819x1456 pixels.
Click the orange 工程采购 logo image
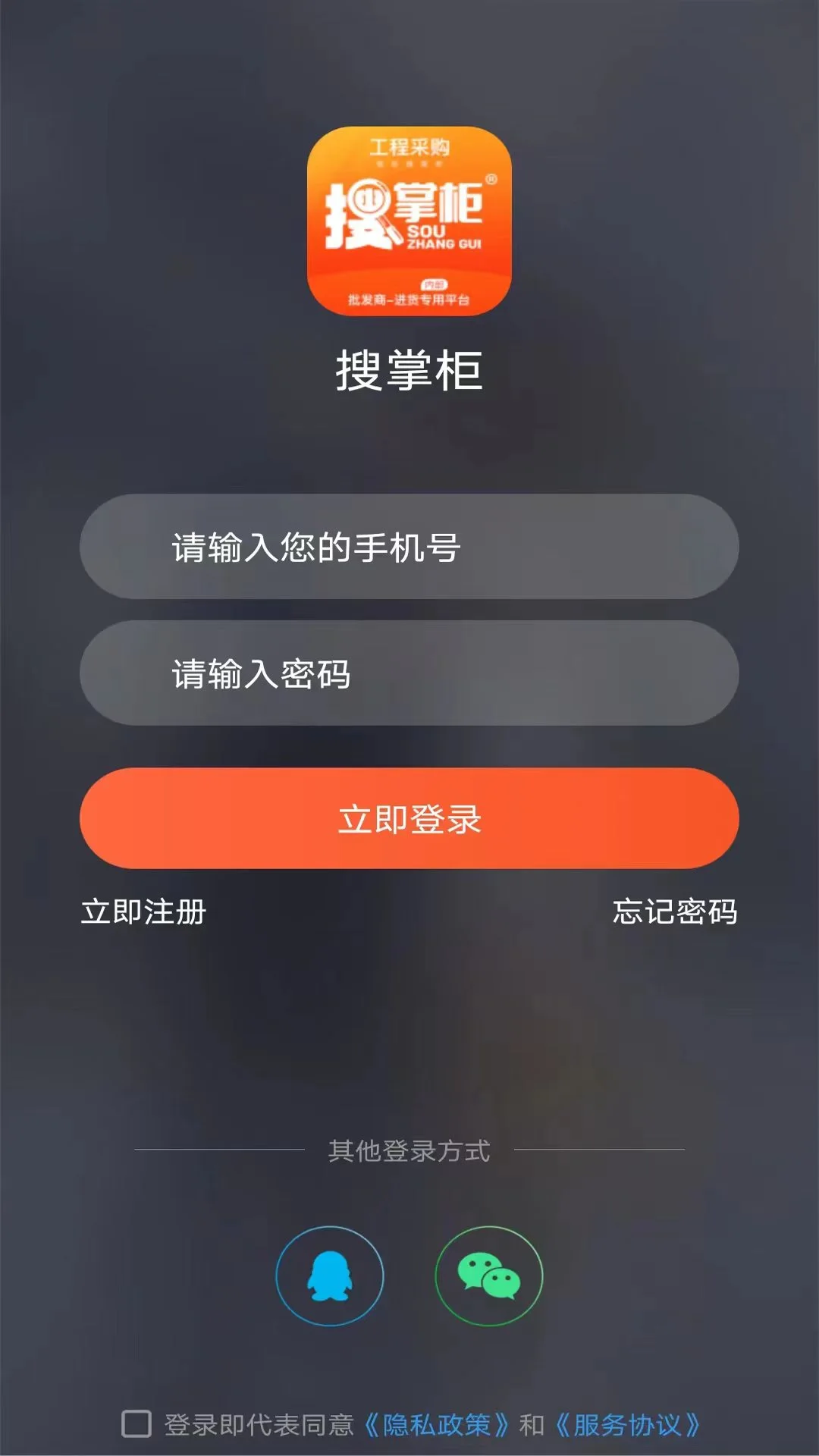[x=409, y=220]
